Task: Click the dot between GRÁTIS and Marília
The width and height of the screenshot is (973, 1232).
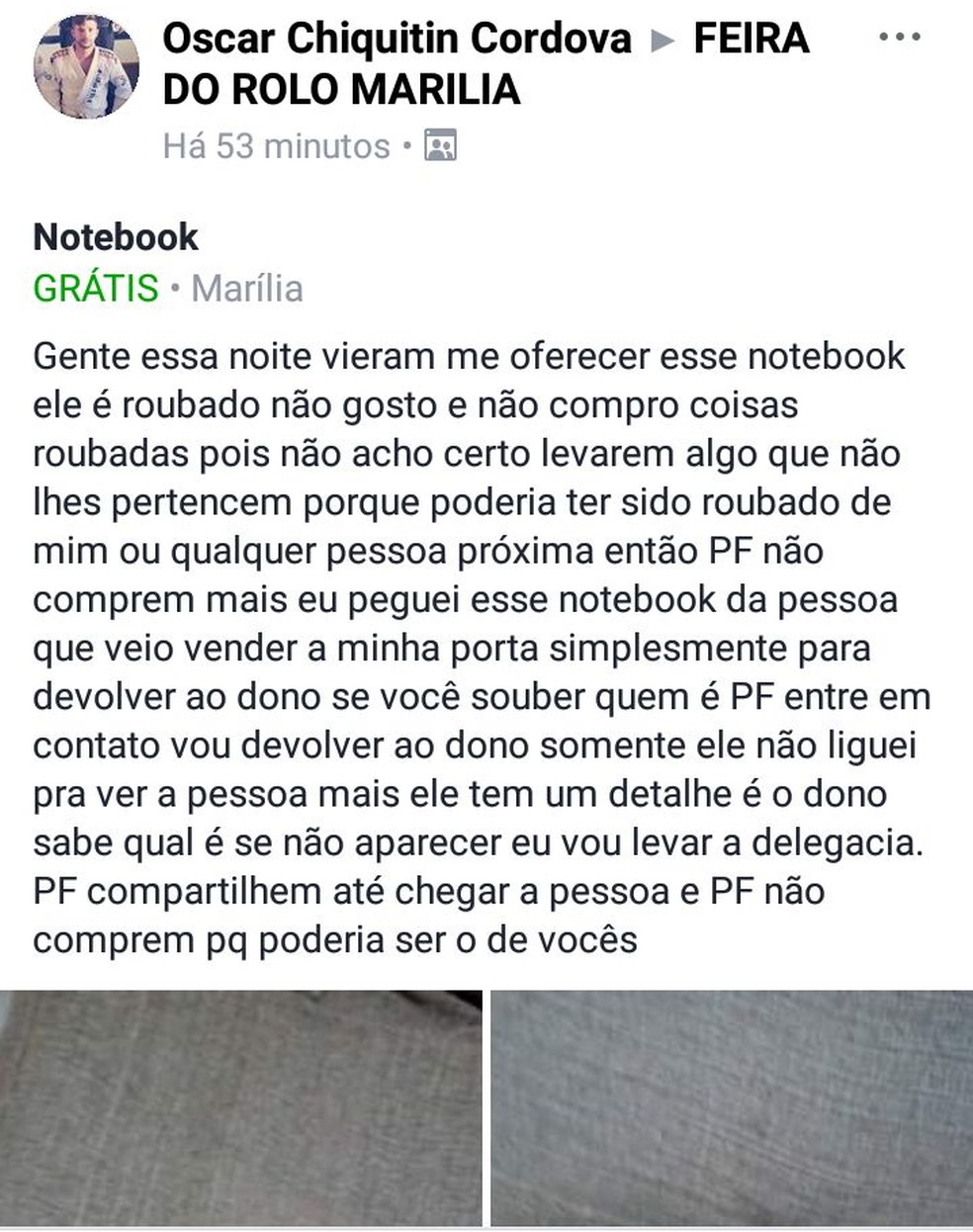Action: coord(174,289)
